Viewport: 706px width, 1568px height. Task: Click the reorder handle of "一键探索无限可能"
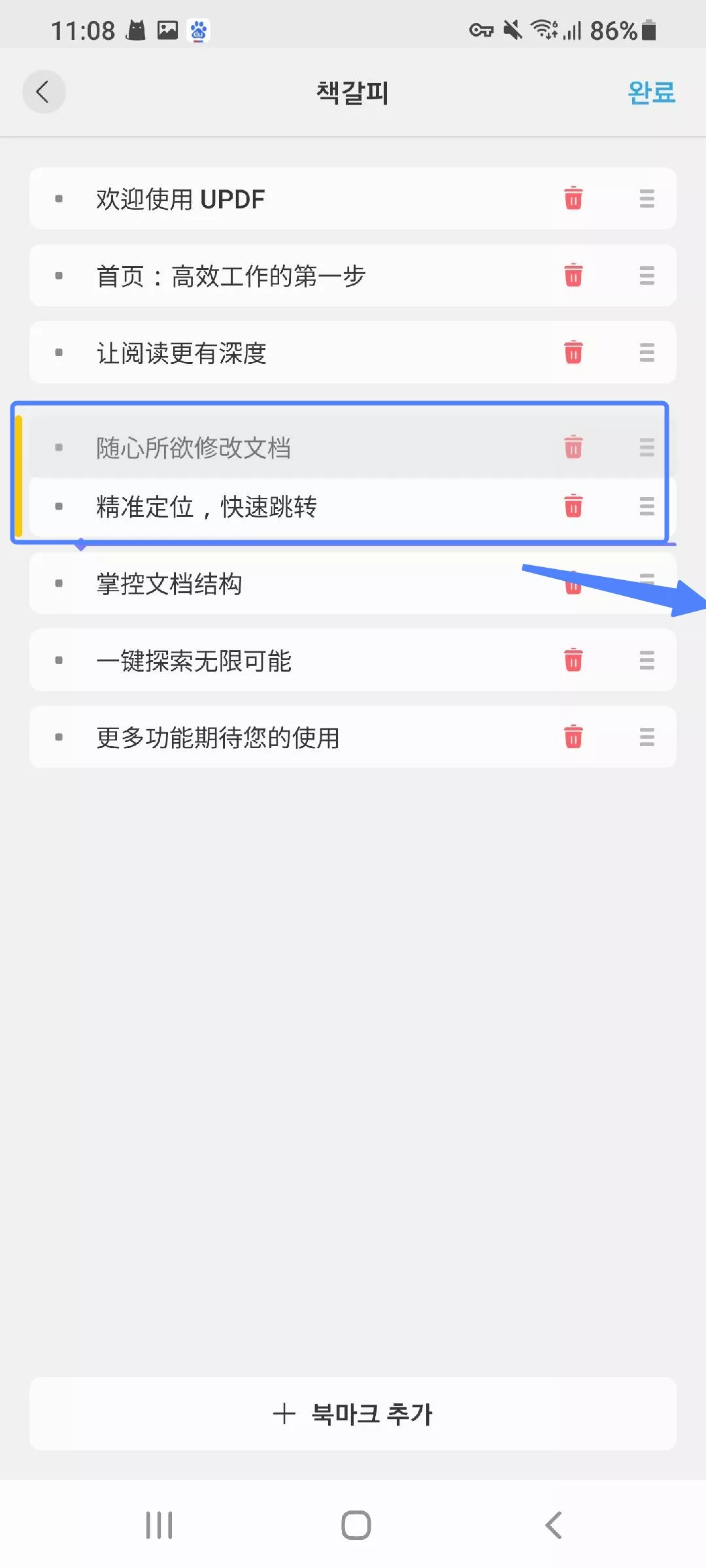(647, 660)
